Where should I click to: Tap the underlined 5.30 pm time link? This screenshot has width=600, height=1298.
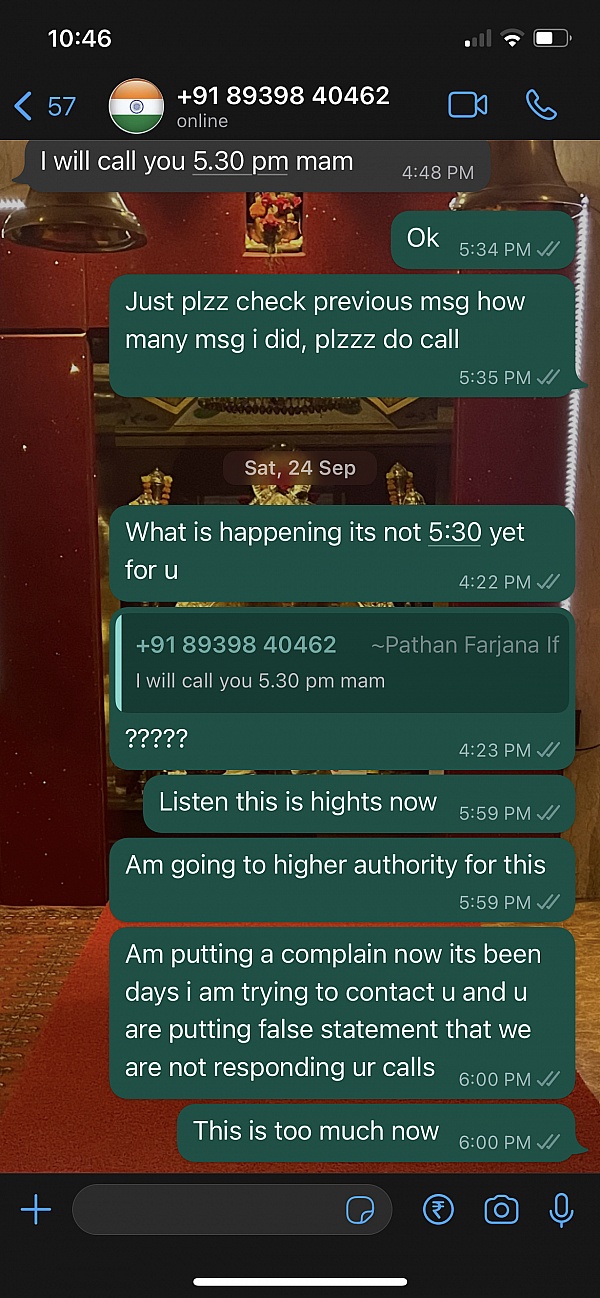coord(240,161)
